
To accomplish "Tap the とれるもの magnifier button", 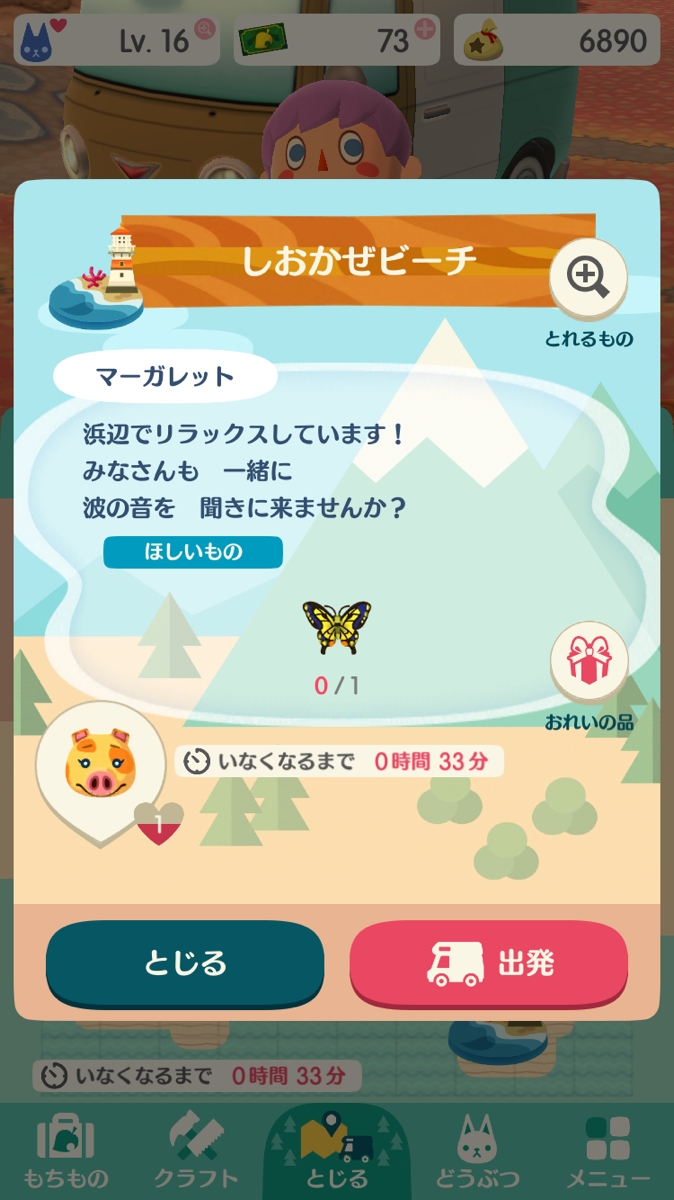I will click(x=588, y=276).
